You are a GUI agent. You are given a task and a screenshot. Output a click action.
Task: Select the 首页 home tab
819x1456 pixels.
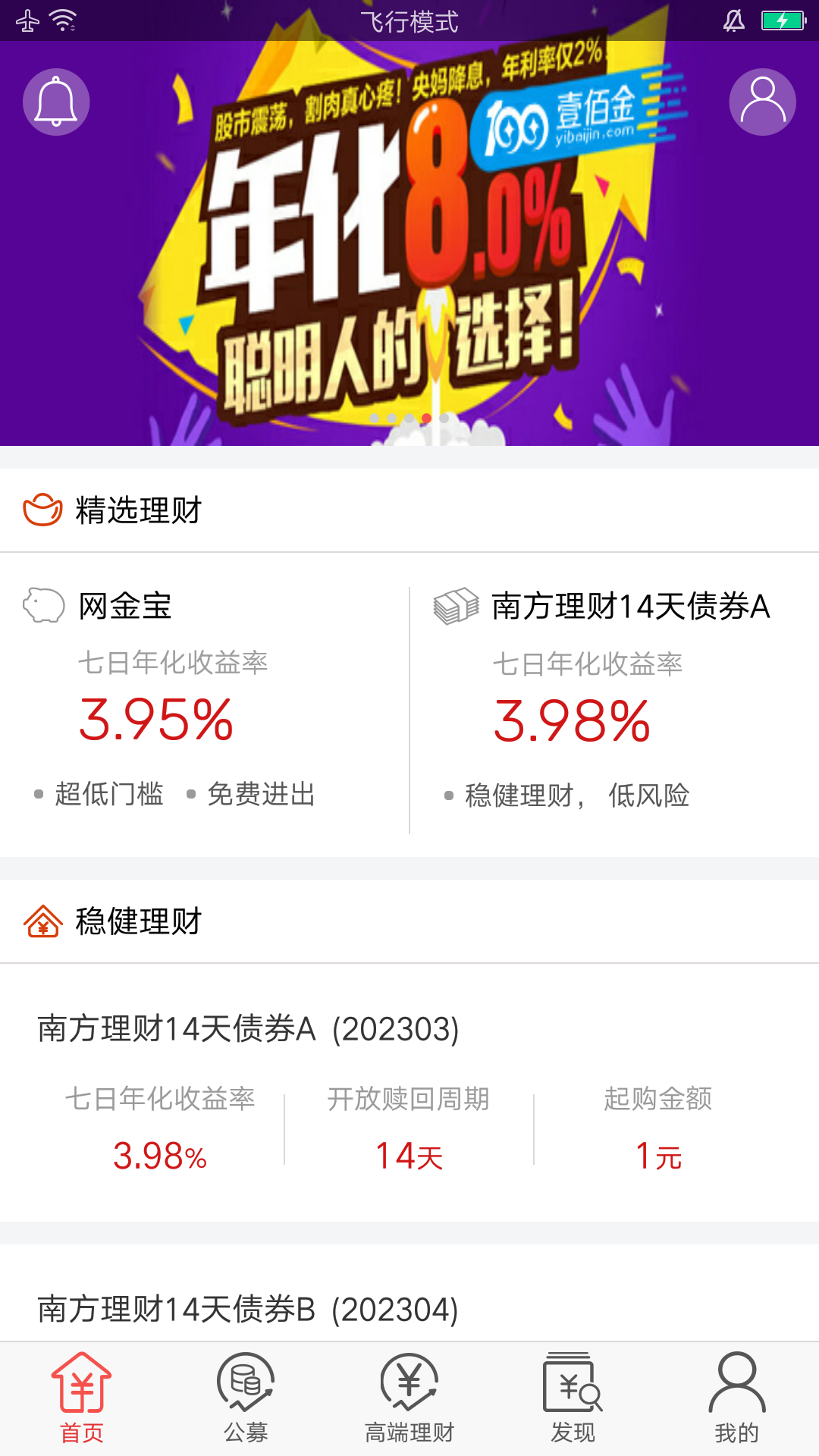82,1398
